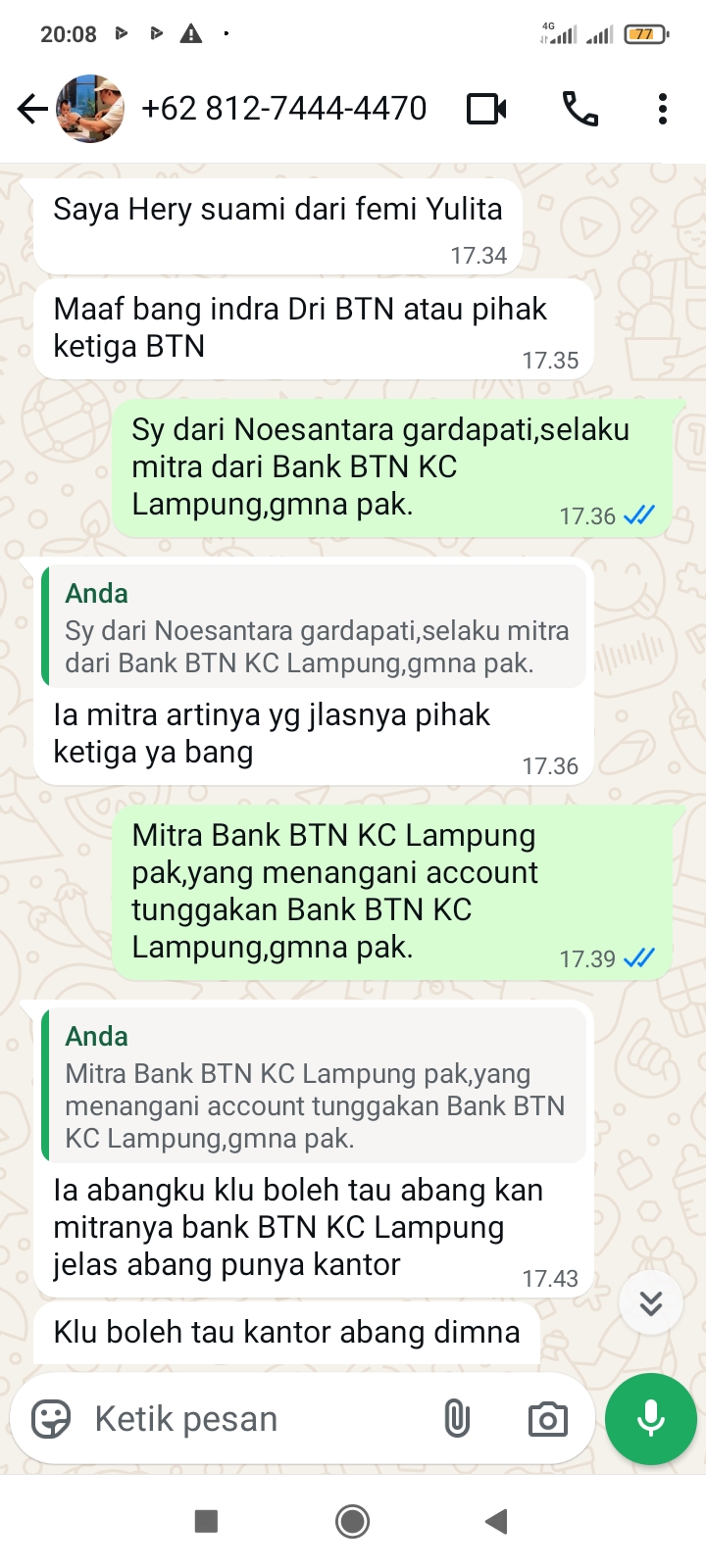The height and width of the screenshot is (1568, 706).
Task: Attach a file with the paperclip
Action: tap(457, 1418)
